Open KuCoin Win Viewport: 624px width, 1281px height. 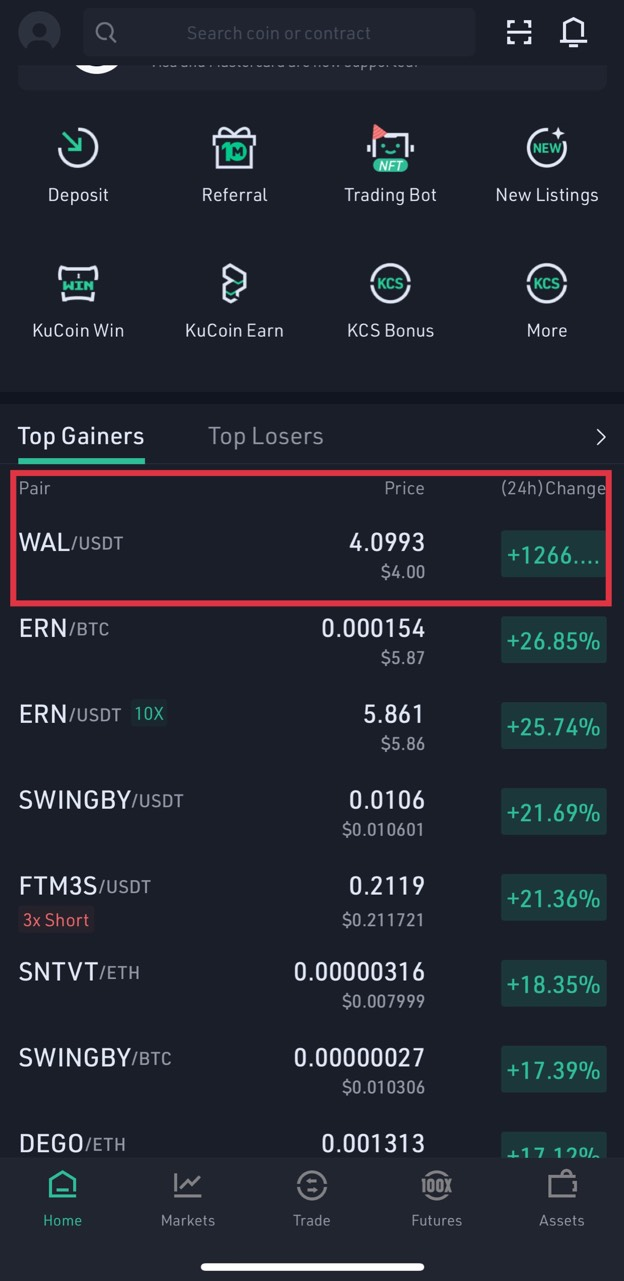pyautogui.click(x=78, y=302)
